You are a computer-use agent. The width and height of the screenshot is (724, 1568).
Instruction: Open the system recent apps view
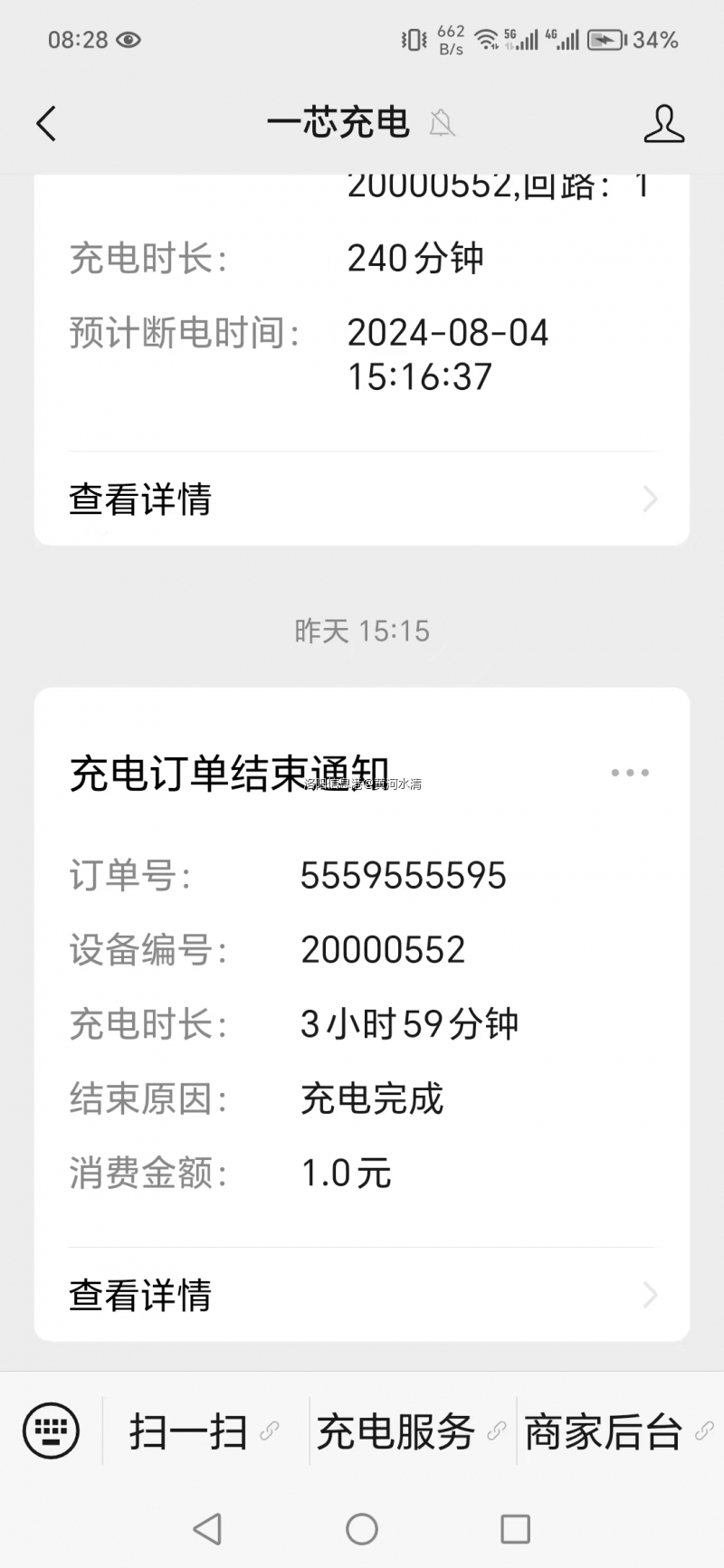(515, 1529)
